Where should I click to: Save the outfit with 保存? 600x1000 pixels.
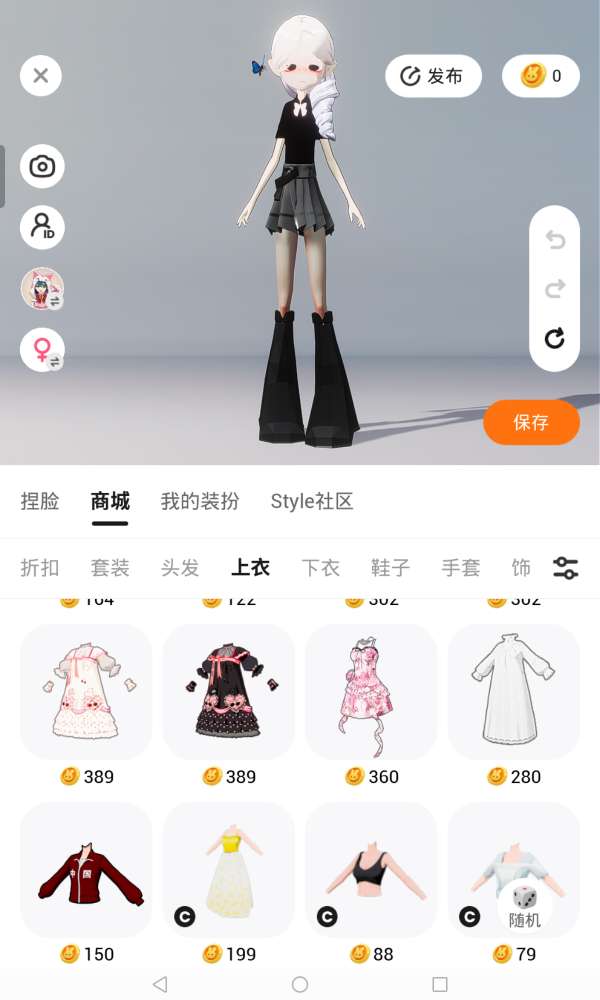click(x=531, y=422)
